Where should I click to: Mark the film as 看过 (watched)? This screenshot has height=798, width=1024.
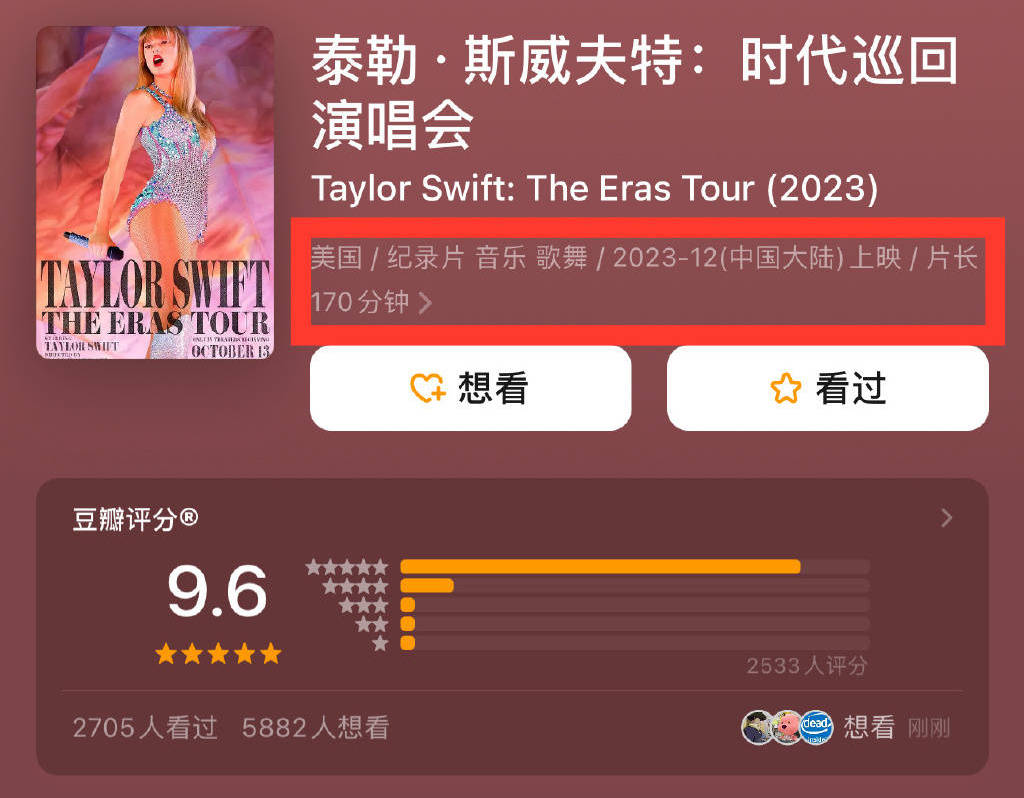click(827, 388)
